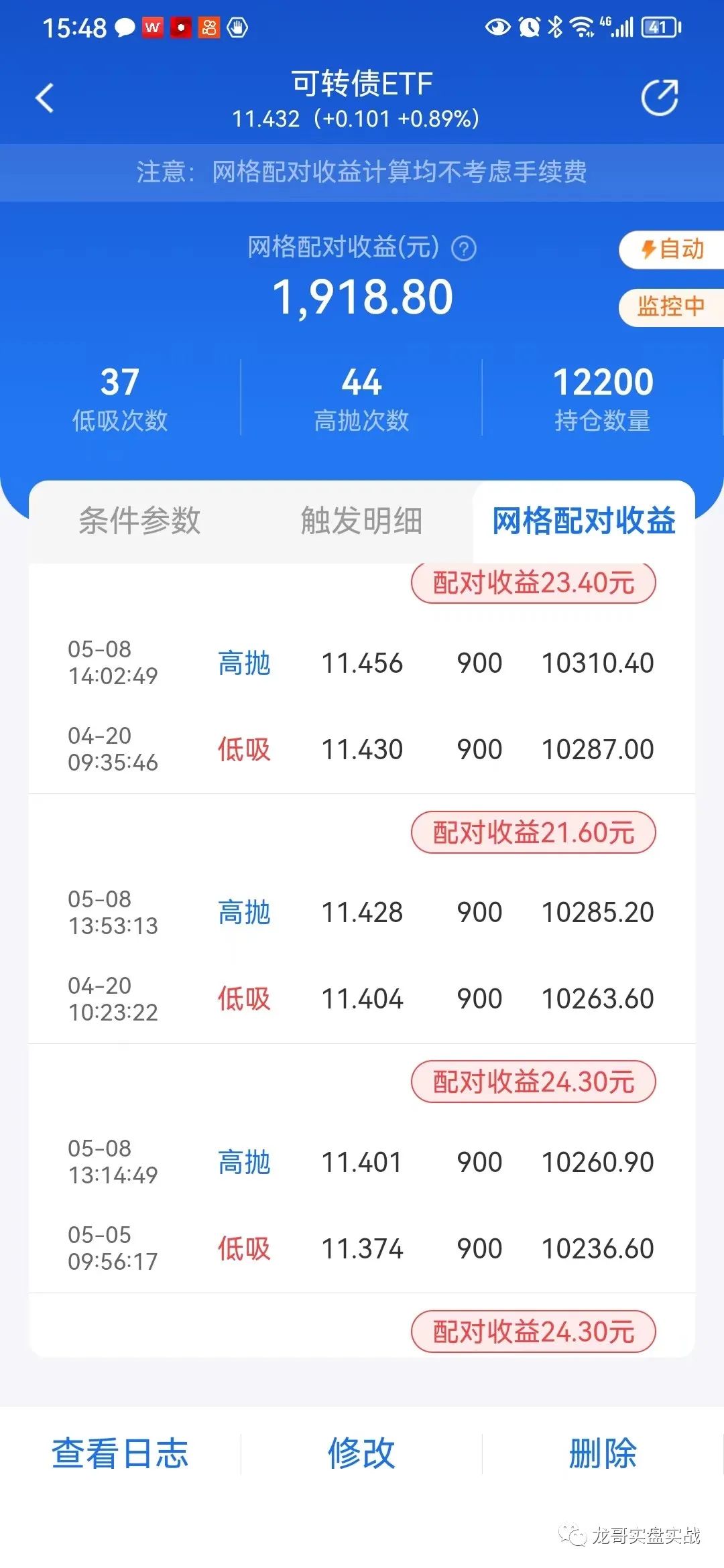Tap the back arrow to exit
724x1568 pixels.
[44, 98]
